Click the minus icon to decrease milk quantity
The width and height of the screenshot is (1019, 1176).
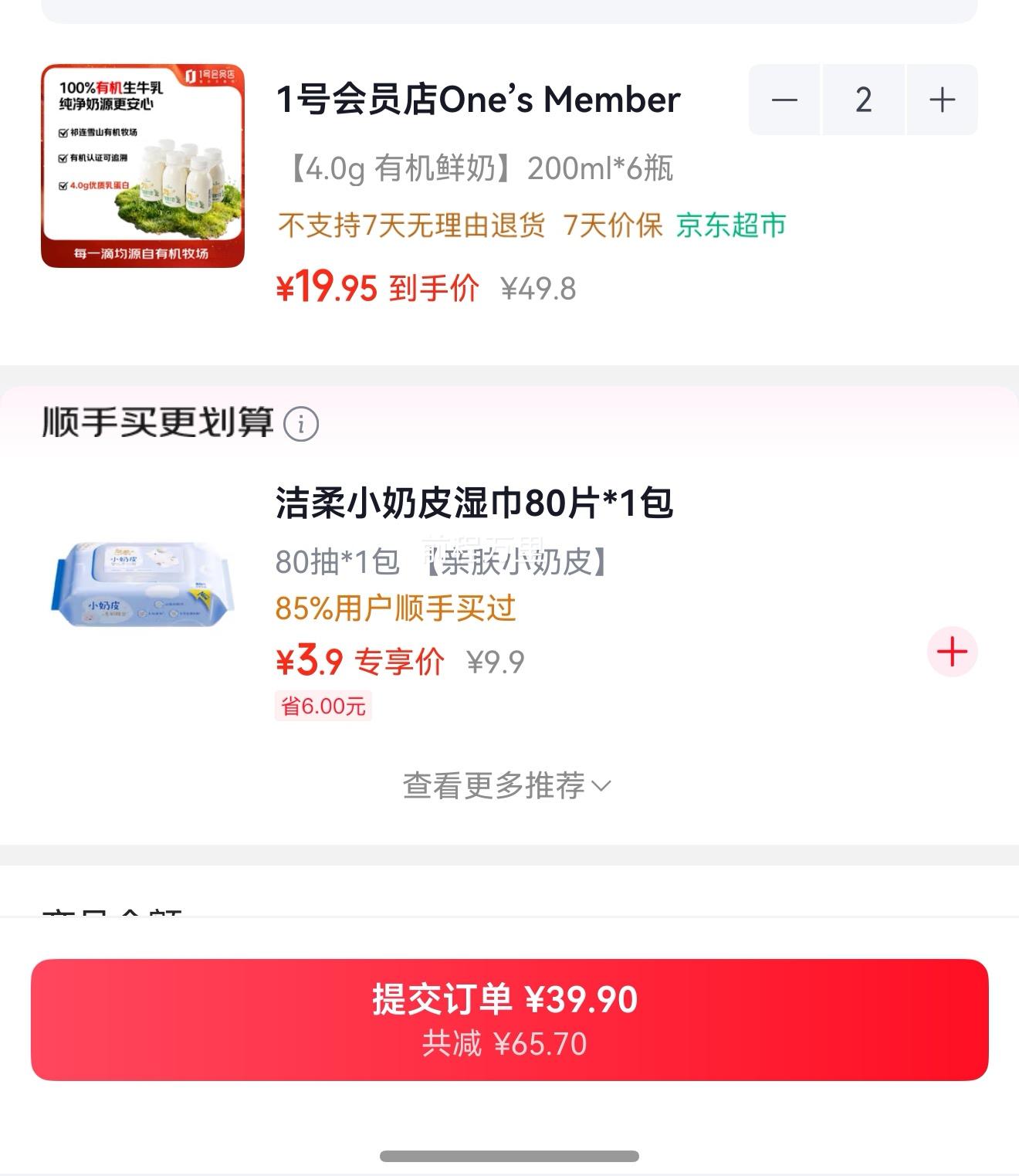point(785,99)
